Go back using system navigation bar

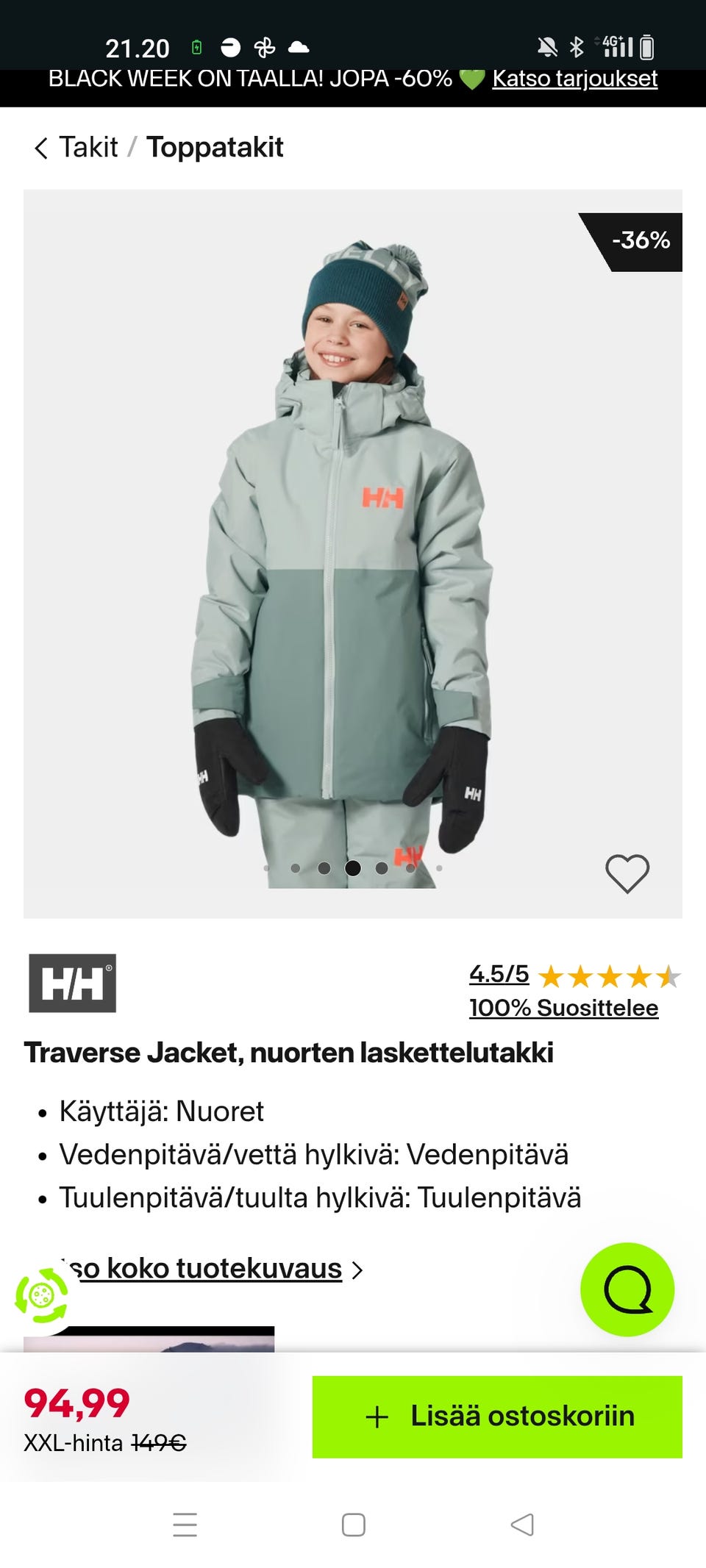pyautogui.click(x=521, y=1525)
